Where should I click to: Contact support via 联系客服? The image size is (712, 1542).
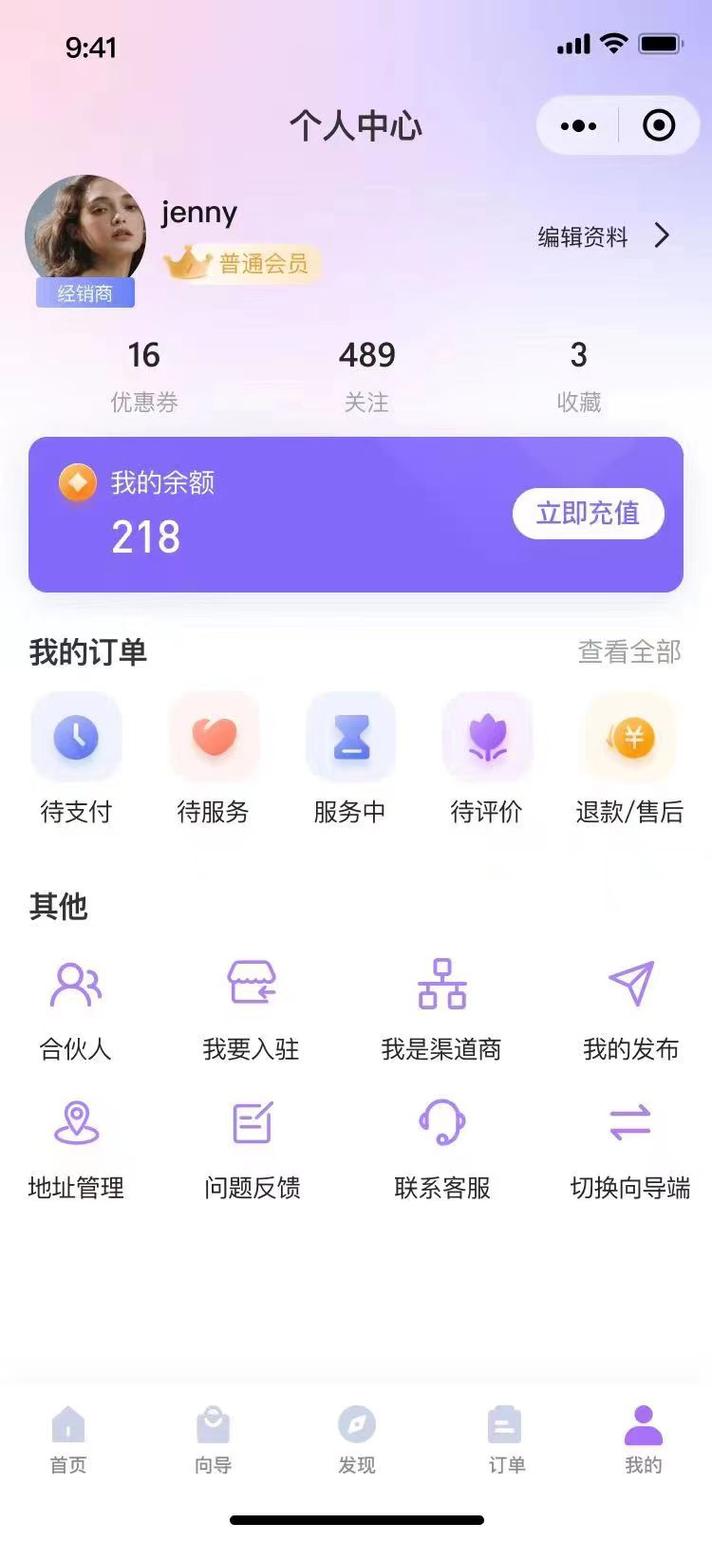click(x=442, y=1147)
